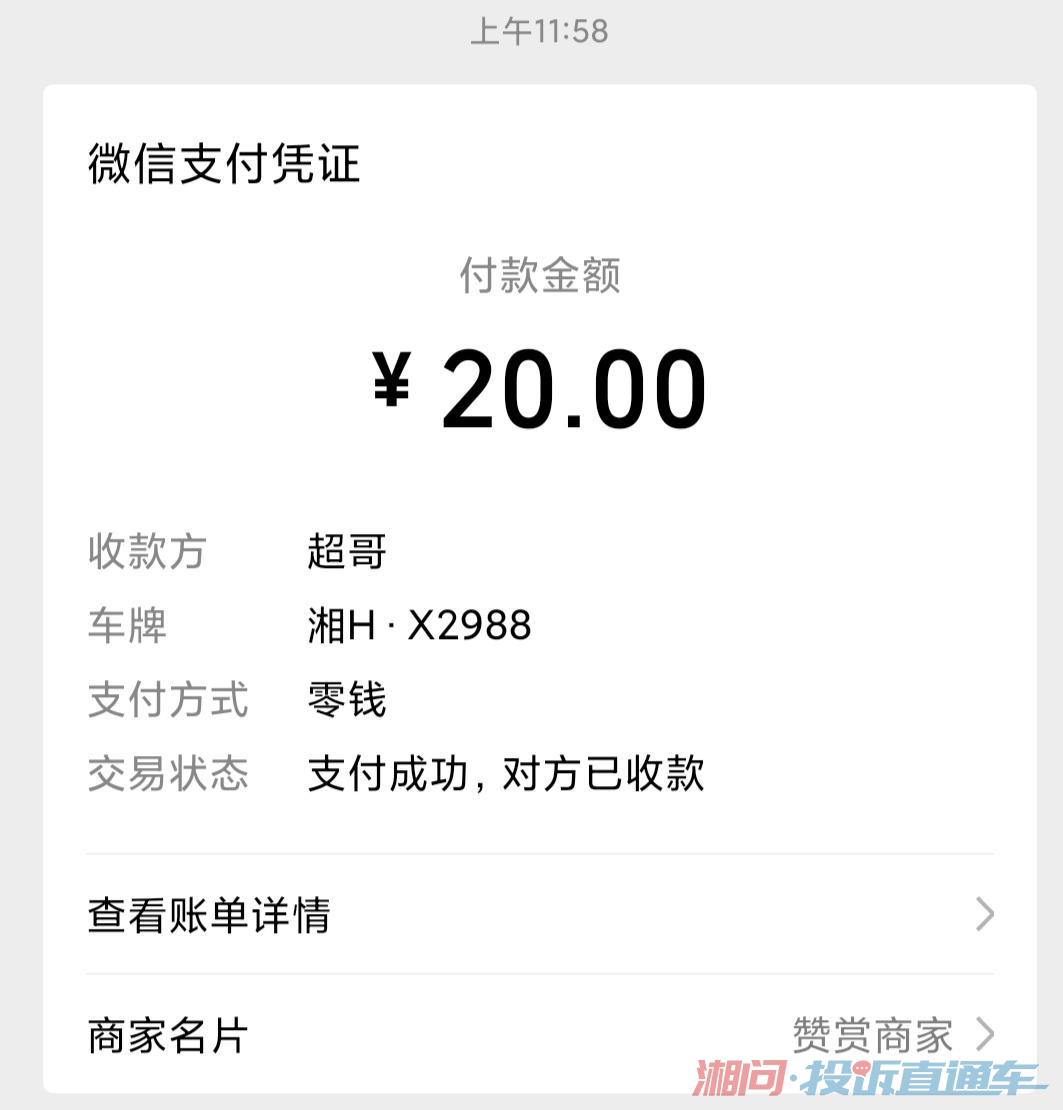Screen dimensions: 1063x1110
Task: Tap the payee name 超哥
Action: click(x=348, y=551)
